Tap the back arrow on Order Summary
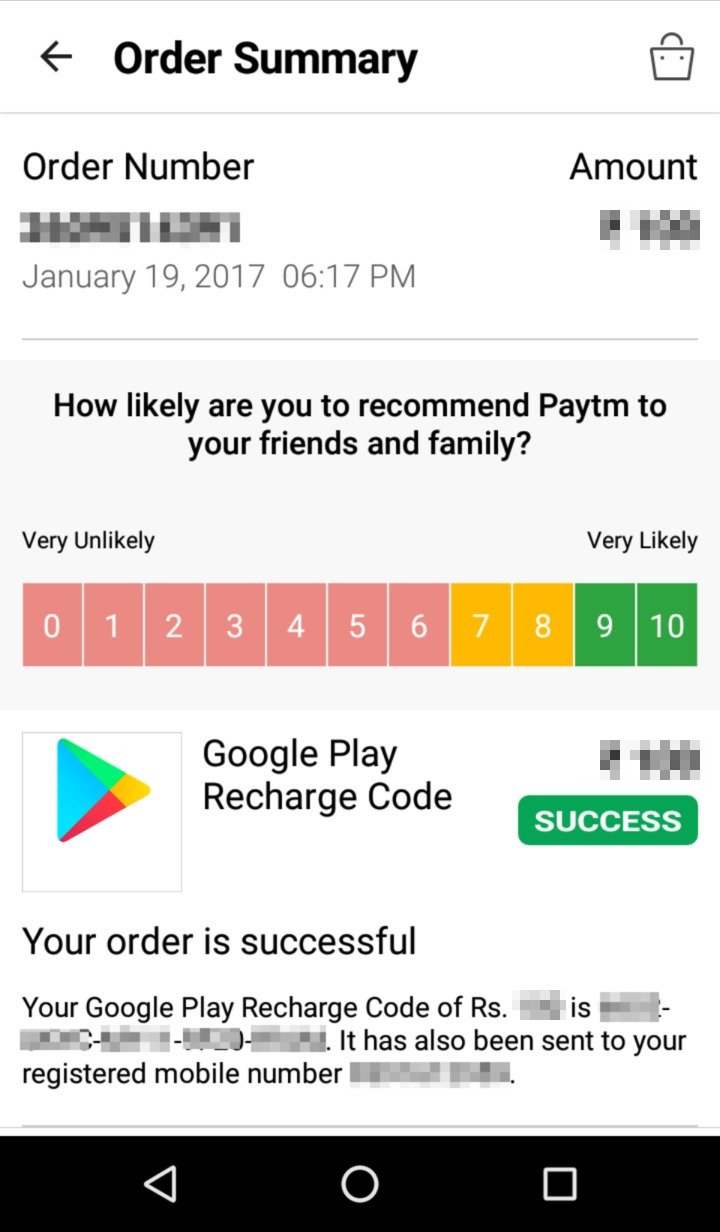The height and width of the screenshot is (1232, 720). [57, 56]
